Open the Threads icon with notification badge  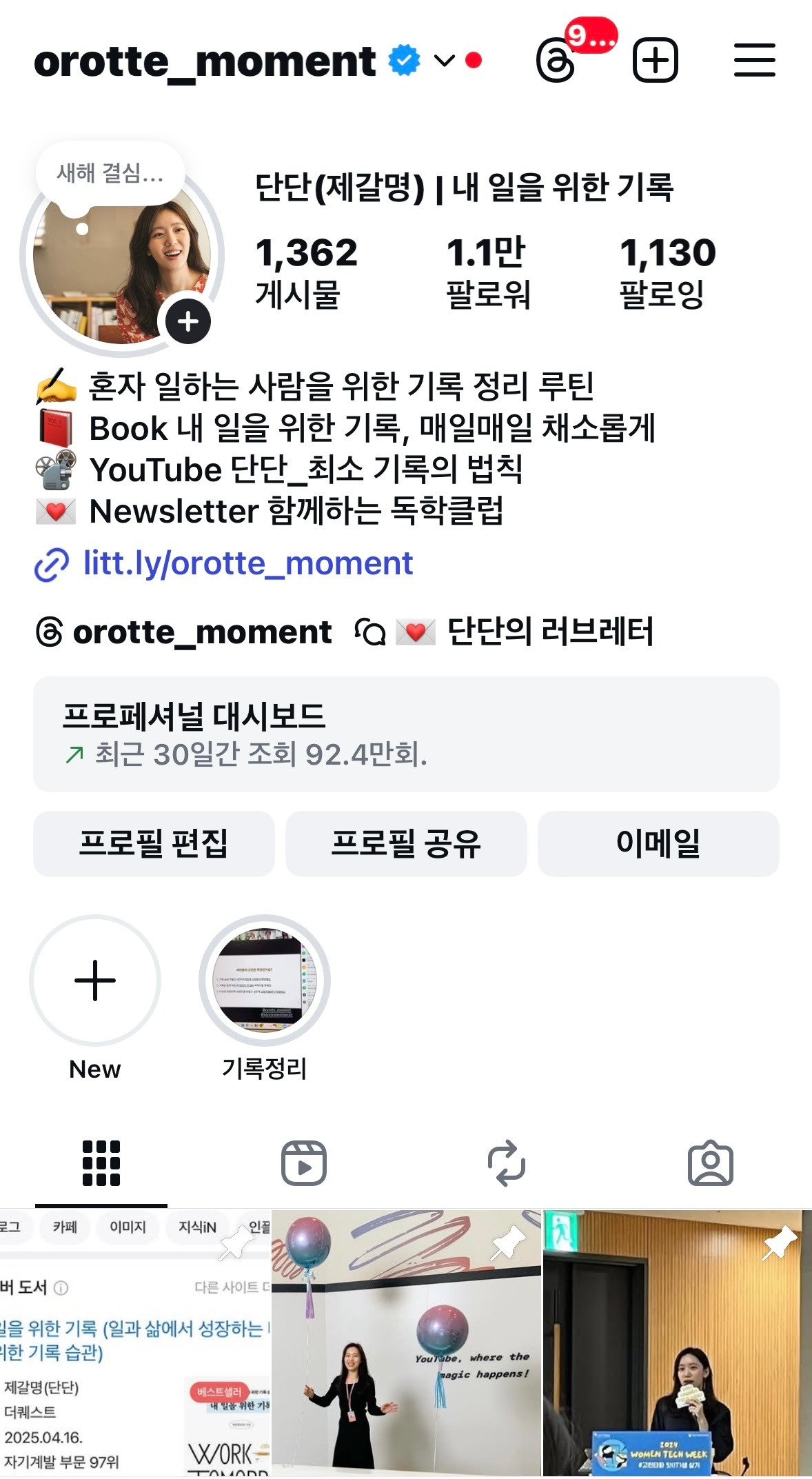click(556, 61)
